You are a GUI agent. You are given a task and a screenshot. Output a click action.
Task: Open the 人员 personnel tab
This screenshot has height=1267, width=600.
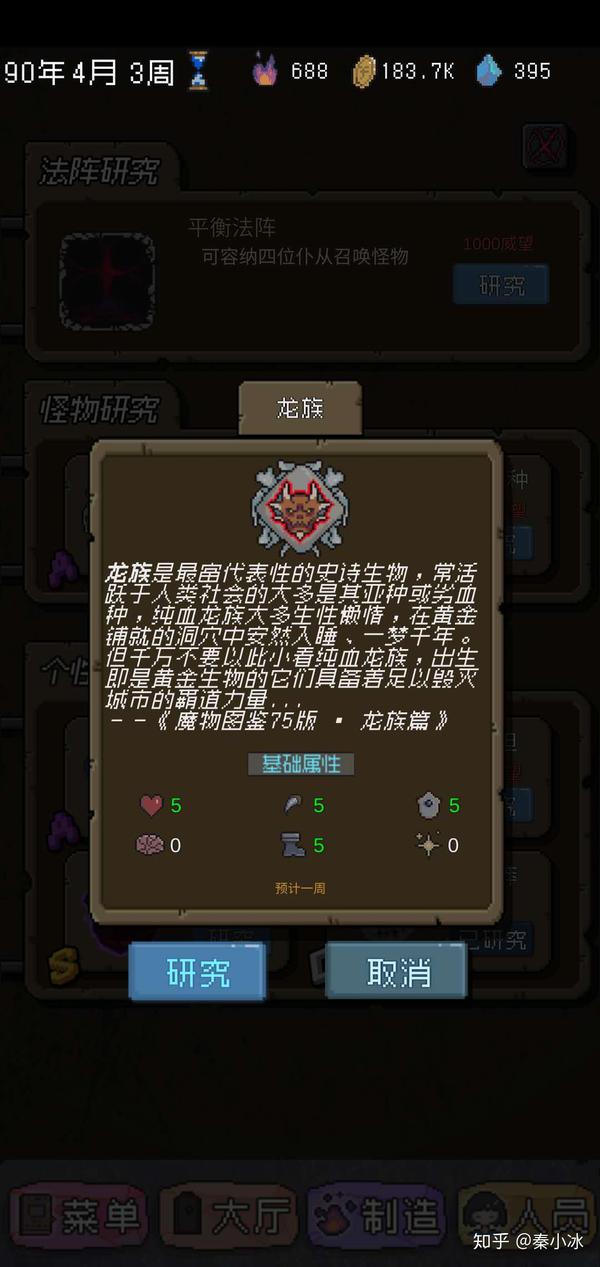pos(528,1217)
